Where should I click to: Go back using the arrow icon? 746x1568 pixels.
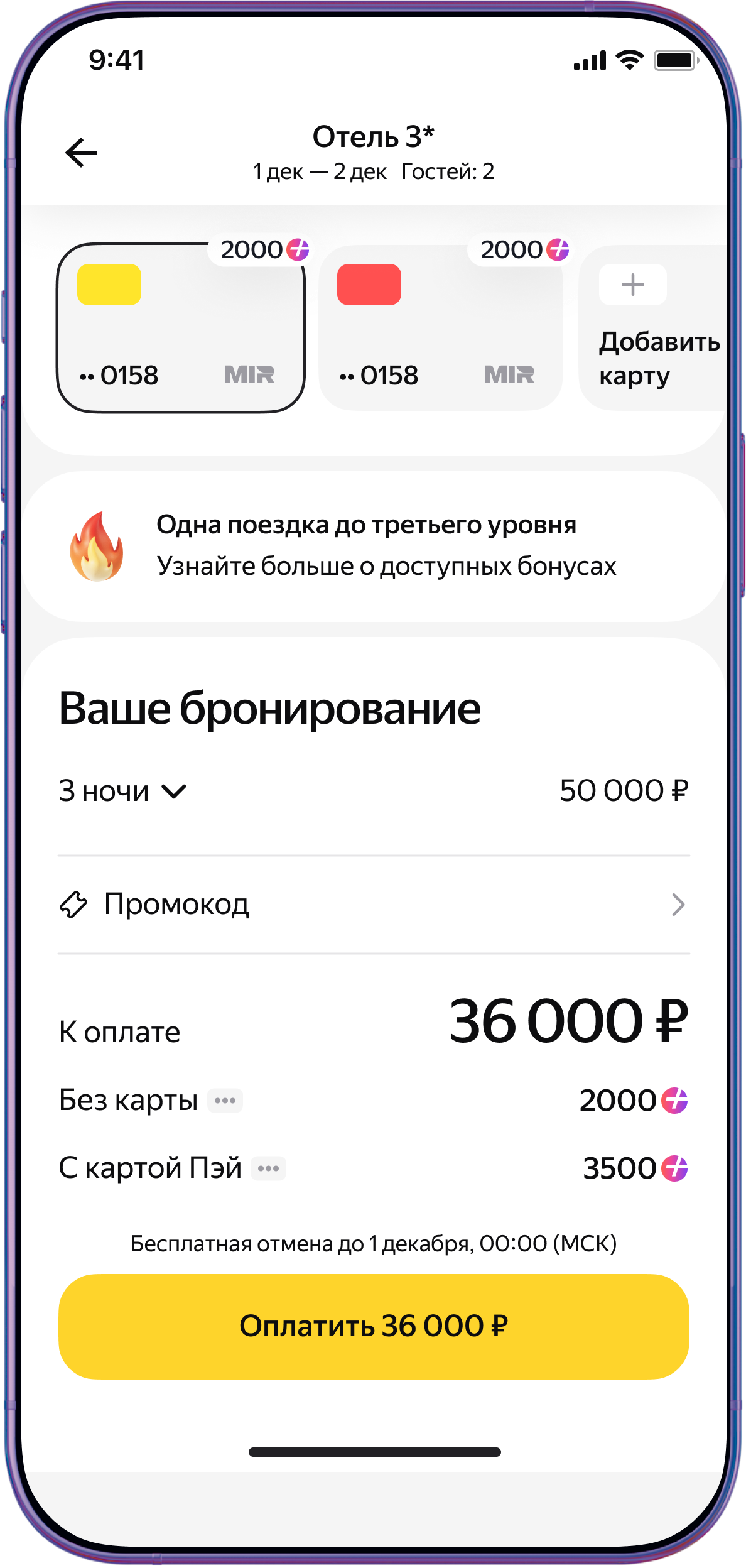click(x=82, y=152)
